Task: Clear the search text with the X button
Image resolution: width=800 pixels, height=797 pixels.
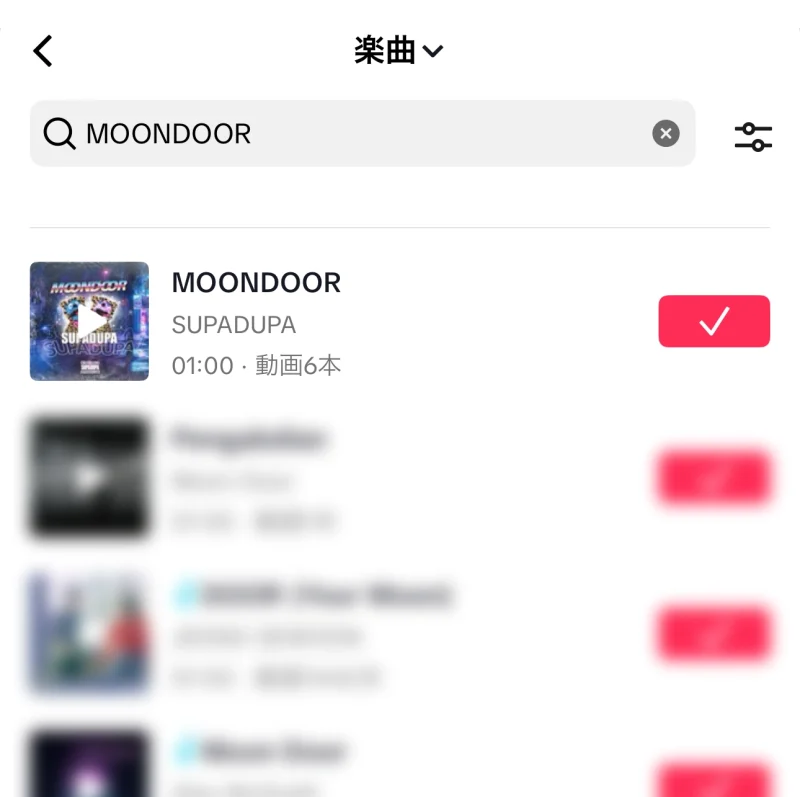Action: pyautogui.click(x=666, y=133)
